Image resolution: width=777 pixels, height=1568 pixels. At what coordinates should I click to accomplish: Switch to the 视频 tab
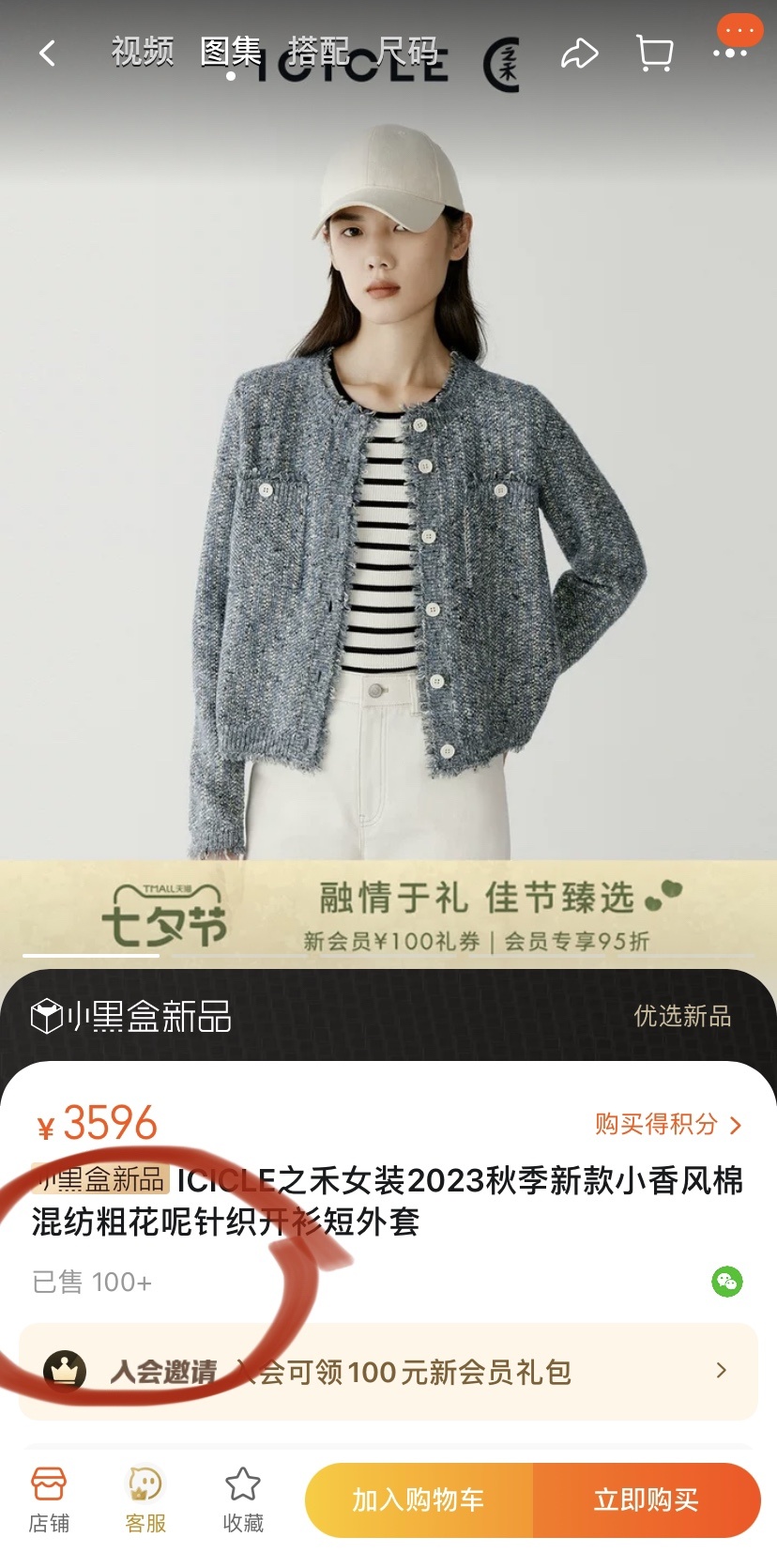coord(143,52)
